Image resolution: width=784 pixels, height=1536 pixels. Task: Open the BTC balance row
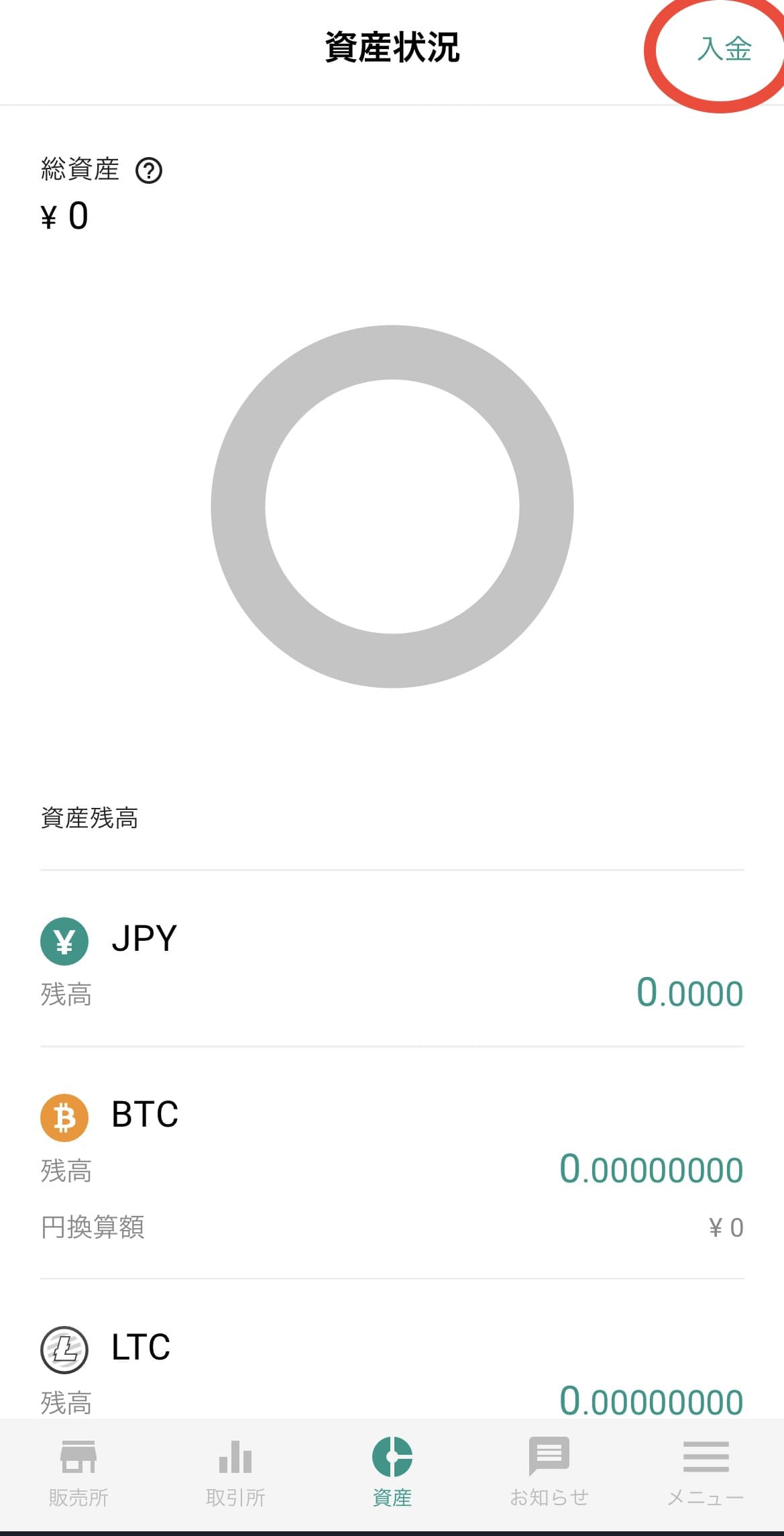tap(392, 1163)
